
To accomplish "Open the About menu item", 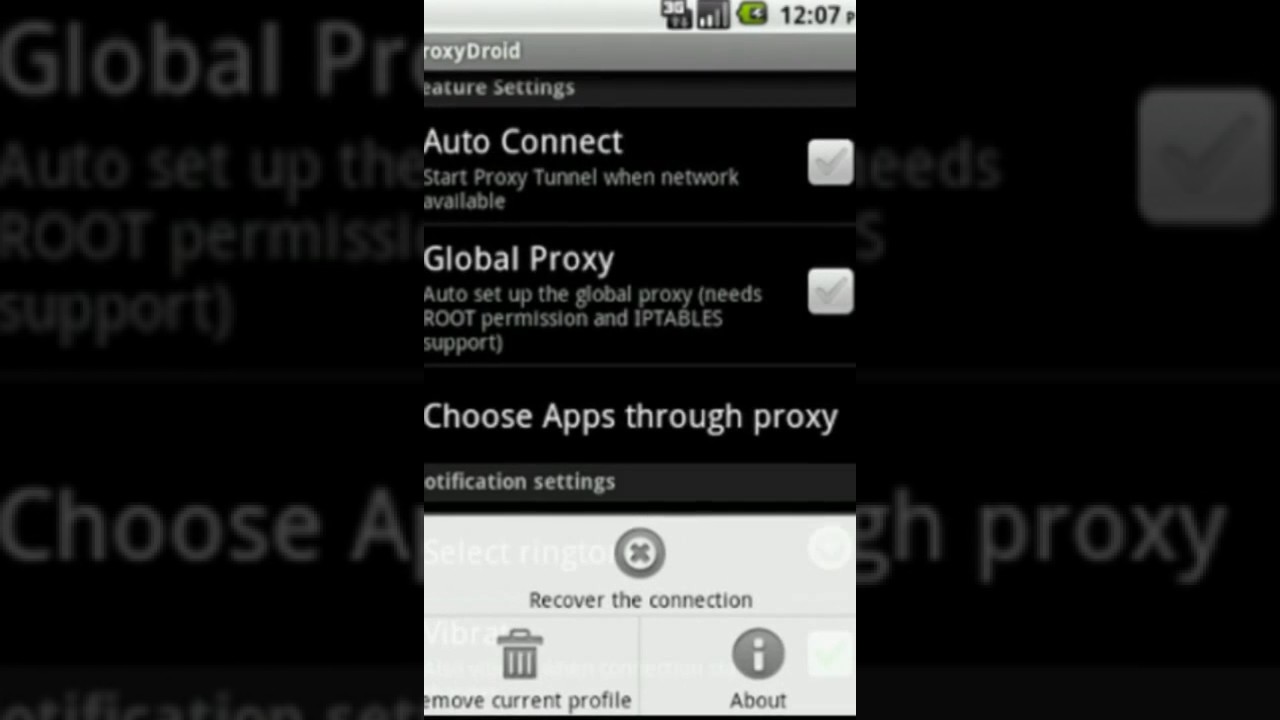I will [757, 668].
